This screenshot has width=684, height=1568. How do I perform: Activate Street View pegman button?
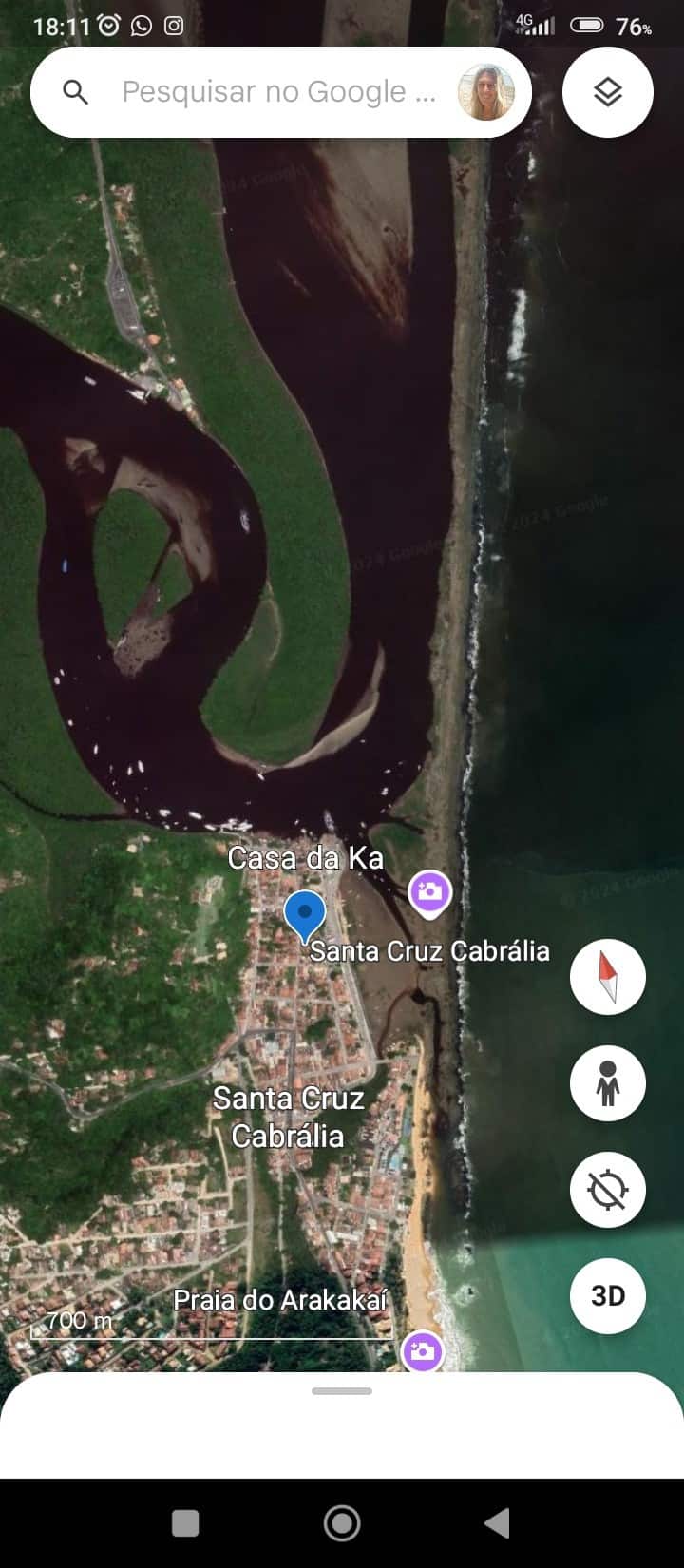(x=608, y=1083)
